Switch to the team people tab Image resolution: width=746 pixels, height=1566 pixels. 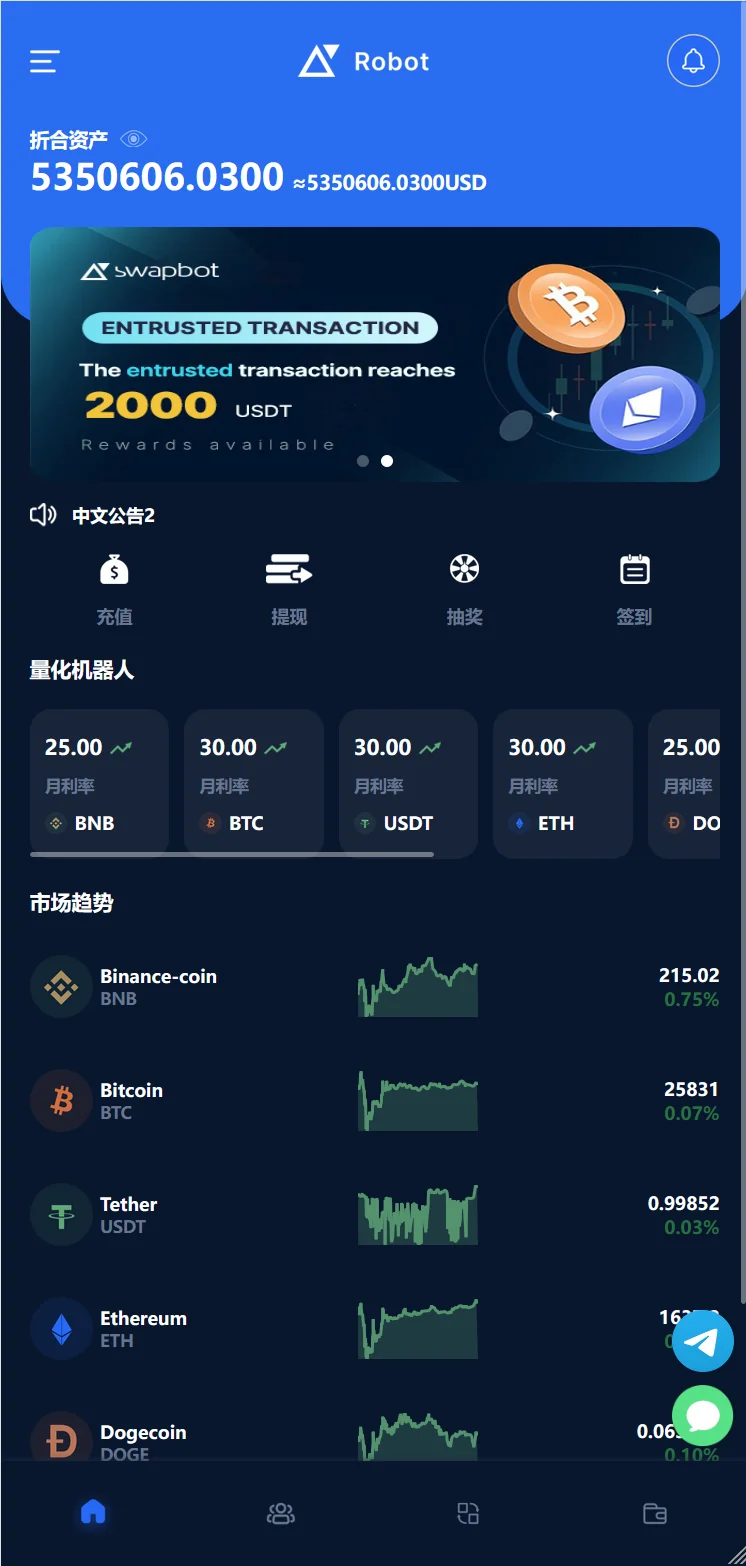pyautogui.click(x=281, y=1513)
